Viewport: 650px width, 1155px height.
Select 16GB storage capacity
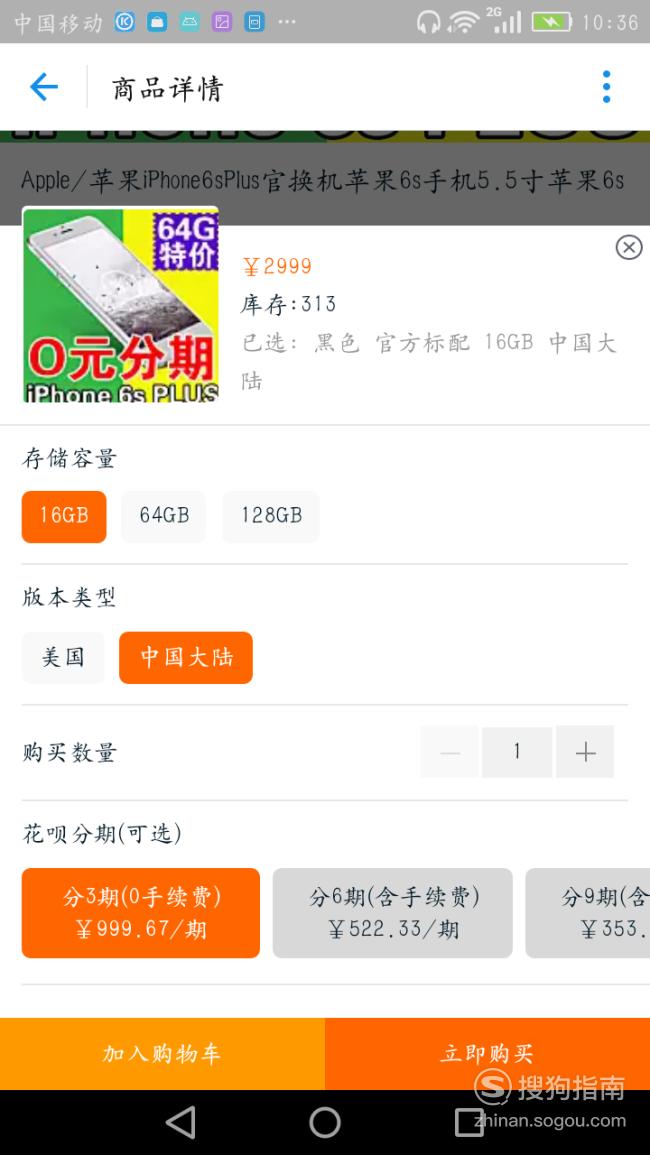point(64,516)
